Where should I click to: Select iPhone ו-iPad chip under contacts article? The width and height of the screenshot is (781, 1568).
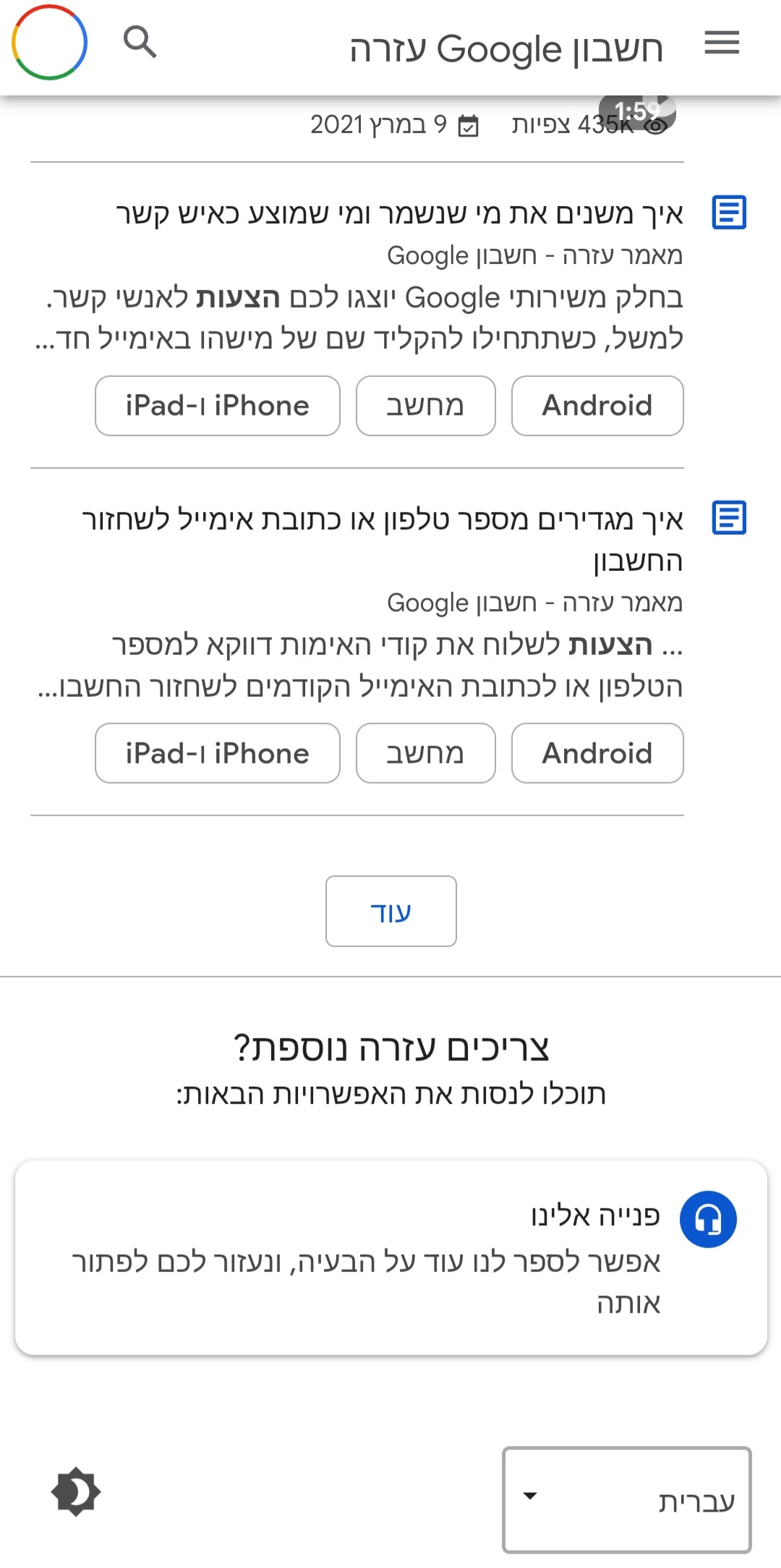pos(218,406)
